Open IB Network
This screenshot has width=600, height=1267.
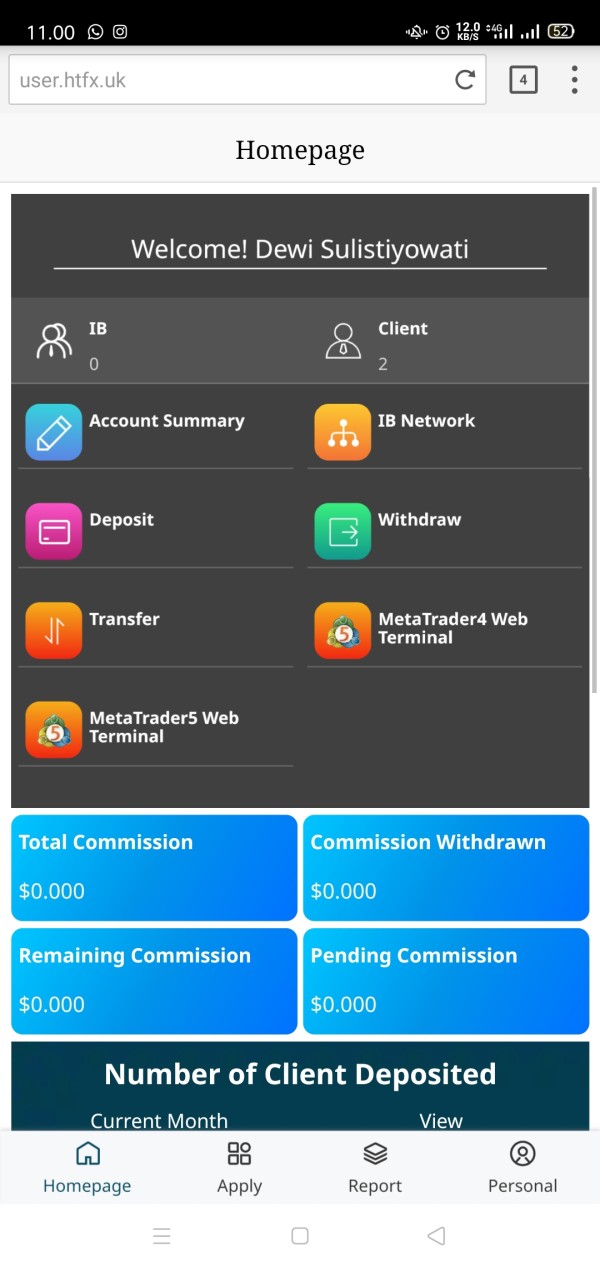(x=444, y=432)
